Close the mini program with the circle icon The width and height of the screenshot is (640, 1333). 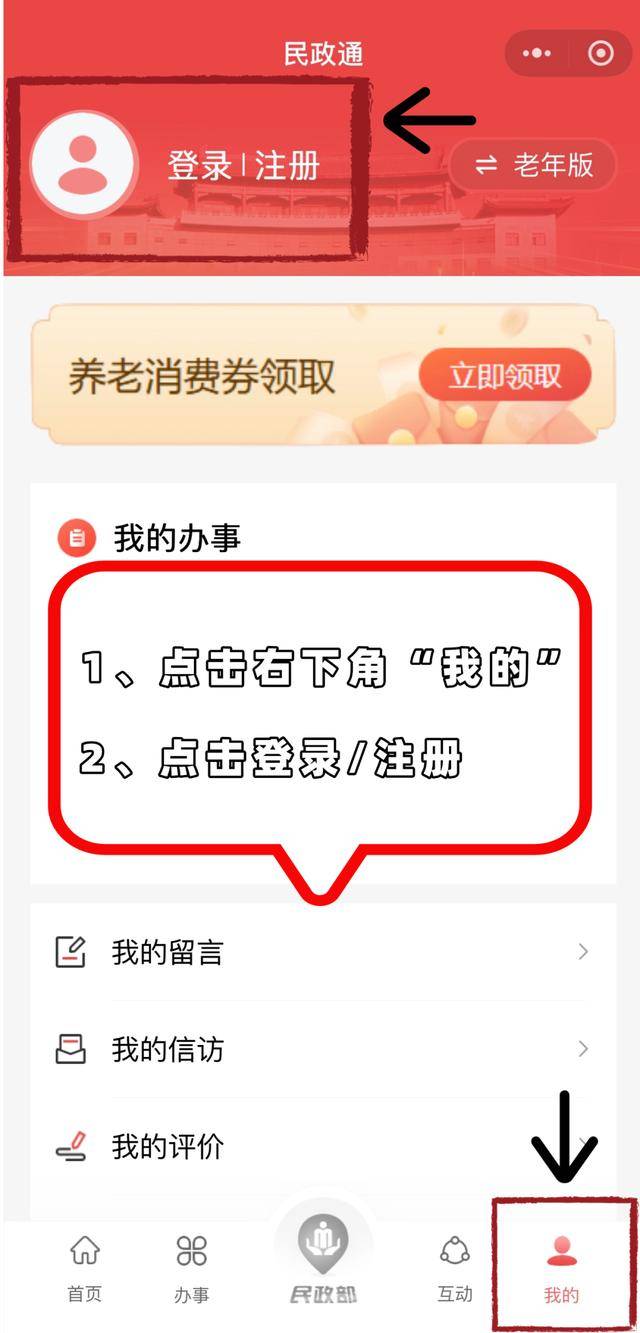click(601, 53)
